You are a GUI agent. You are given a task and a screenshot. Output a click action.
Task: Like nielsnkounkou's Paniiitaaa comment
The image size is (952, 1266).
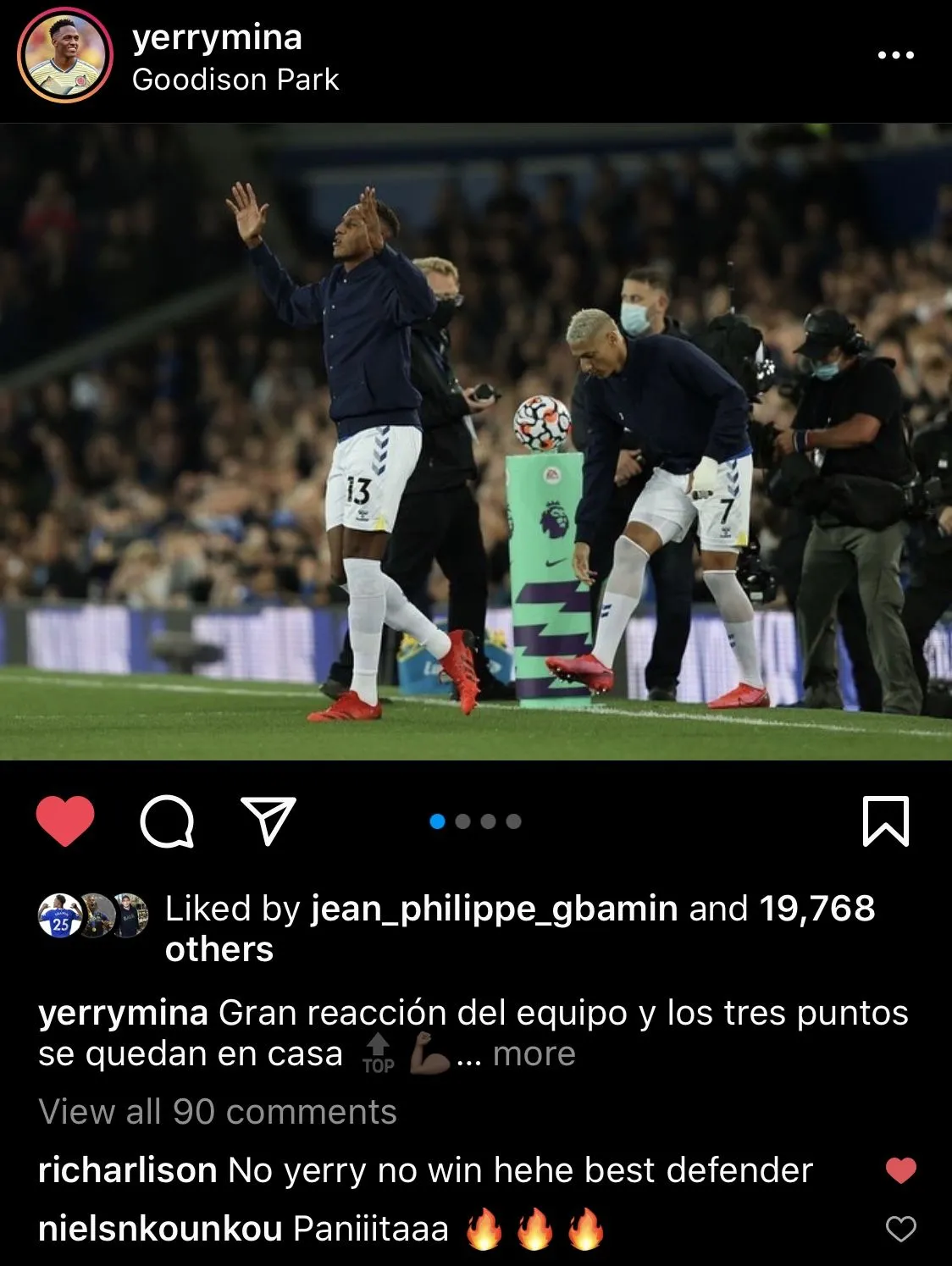(x=900, y=1229)
